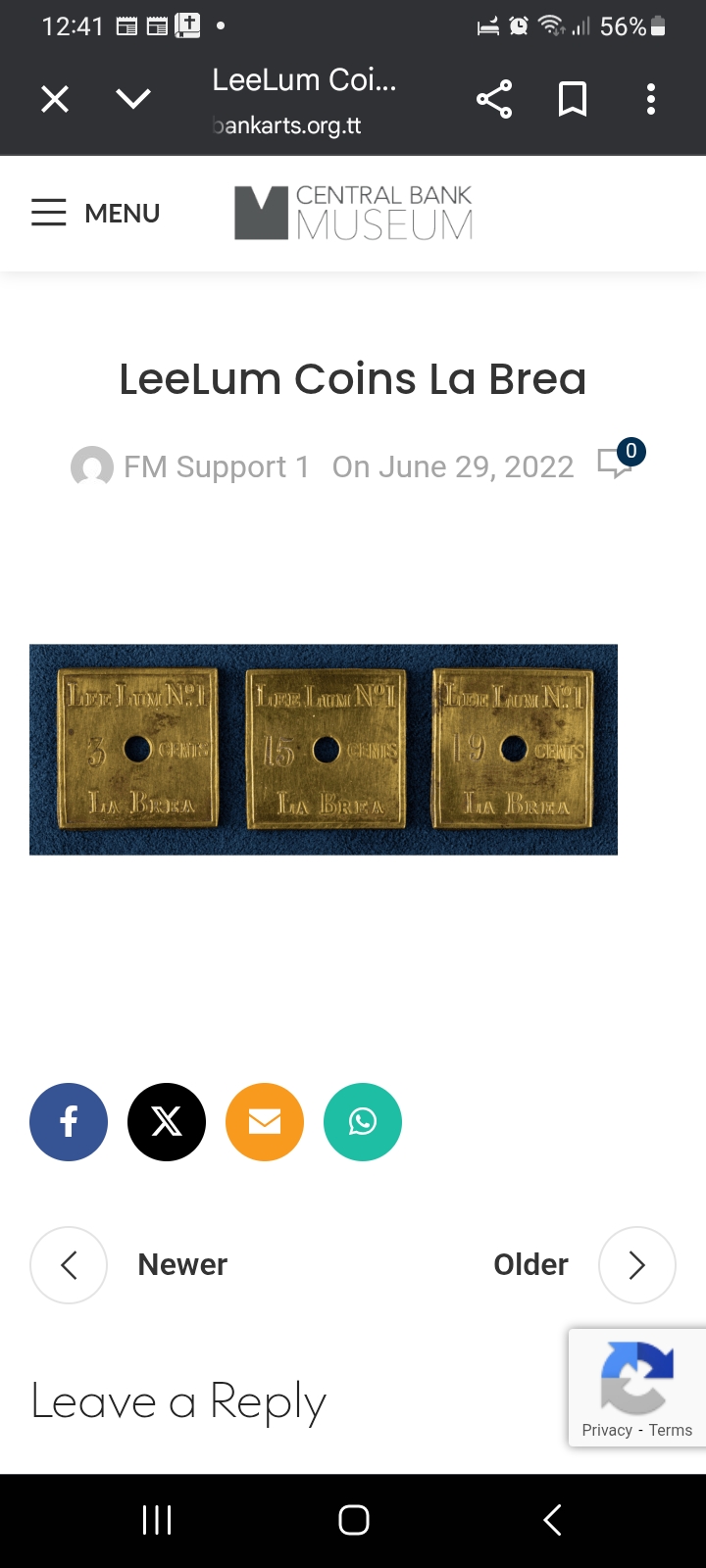Screen dimensions: 706x1568
Task: Share the post via email
Action: point(265,1122)
